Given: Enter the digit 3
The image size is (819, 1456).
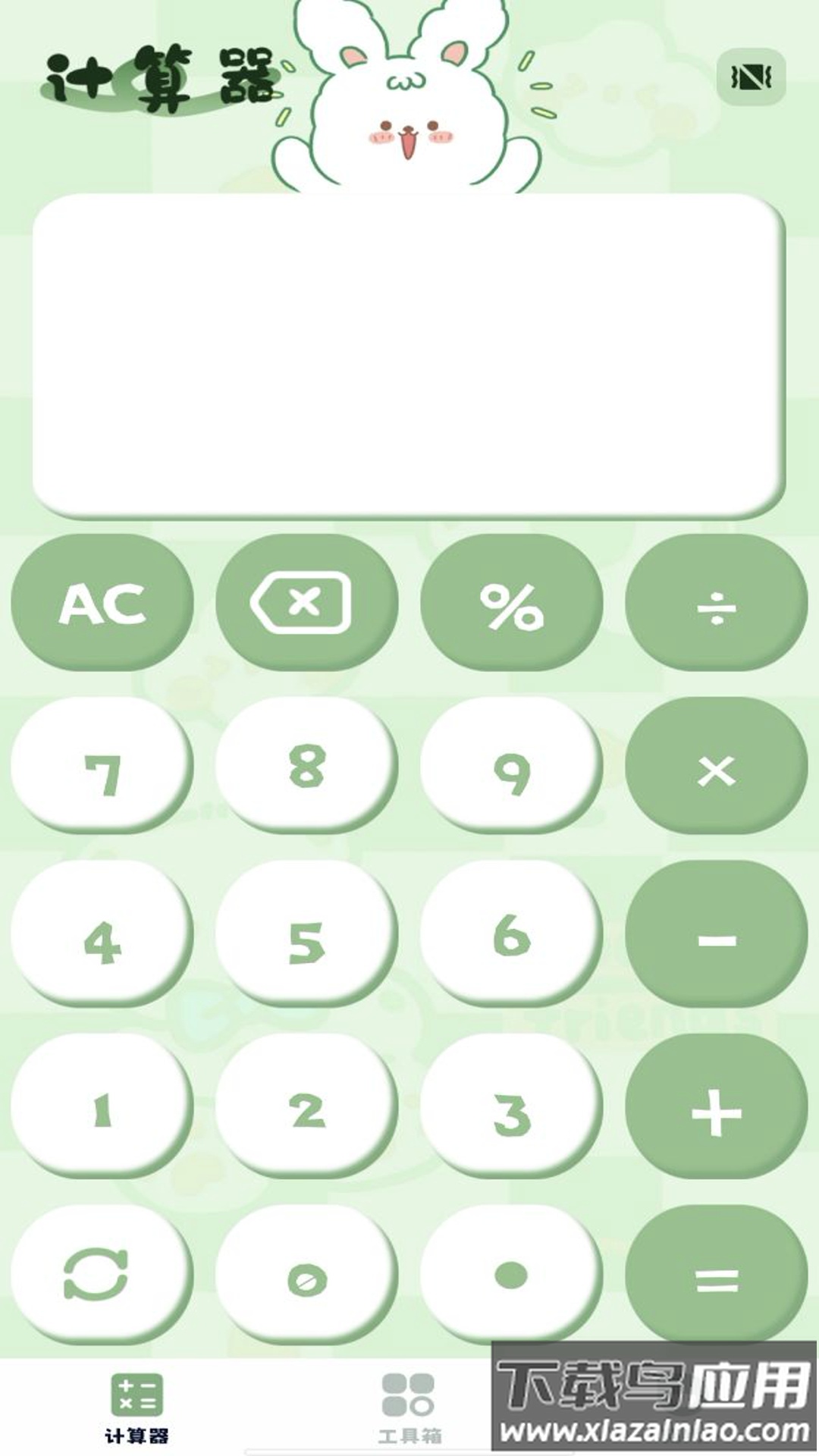Looking at the screenshot, I should 512,1107.
